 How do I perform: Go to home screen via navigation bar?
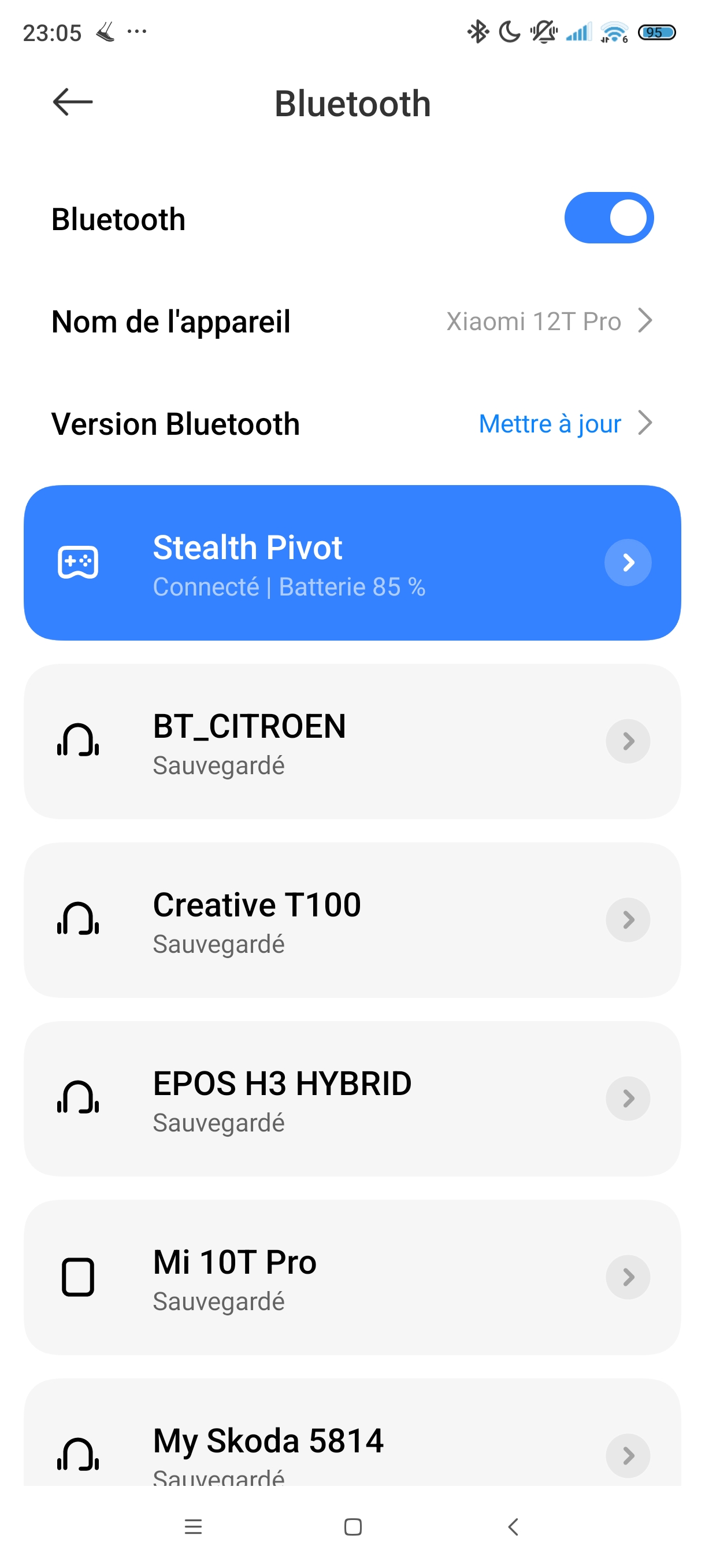(x=353, y=1526)
